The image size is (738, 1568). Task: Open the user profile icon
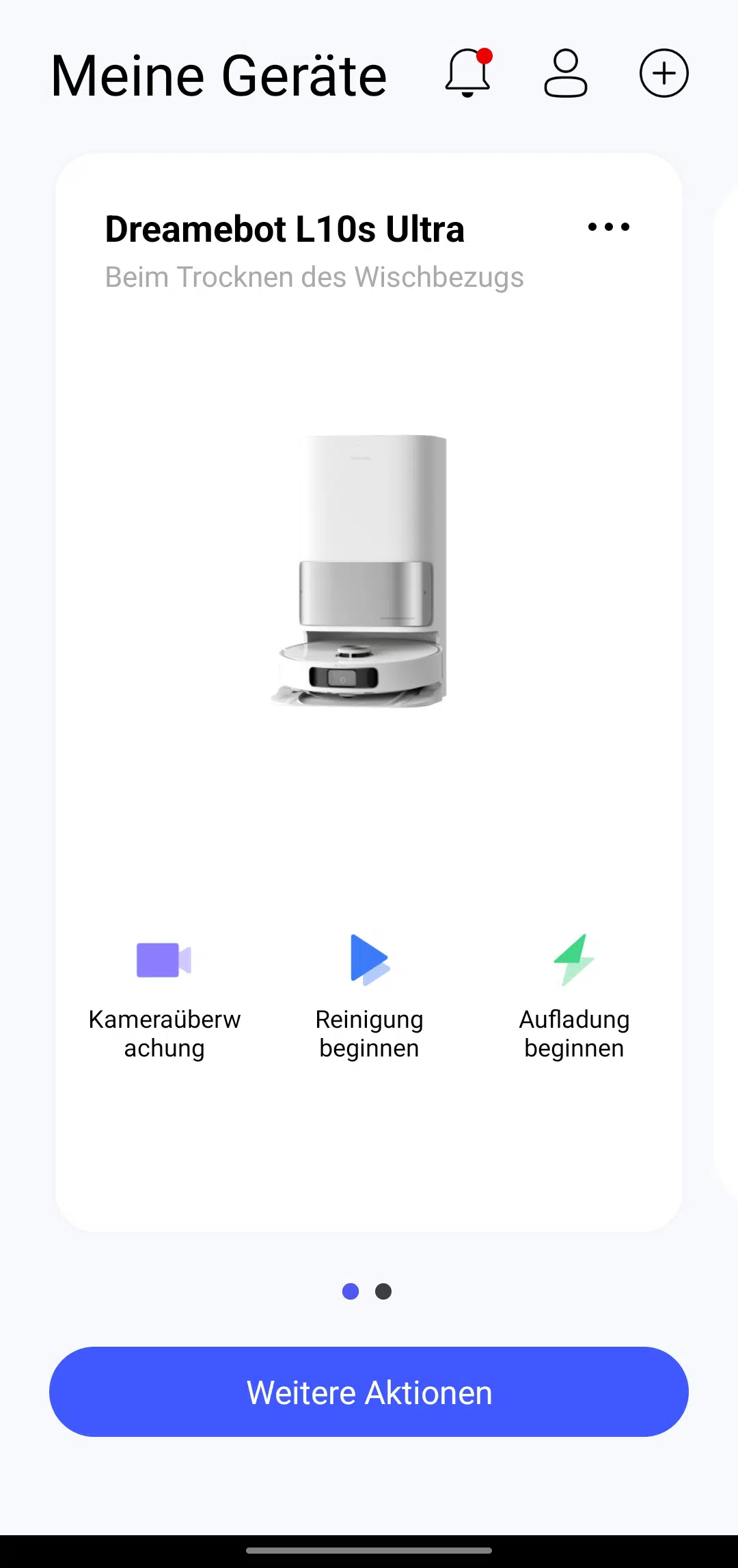[x=565, y=73]
